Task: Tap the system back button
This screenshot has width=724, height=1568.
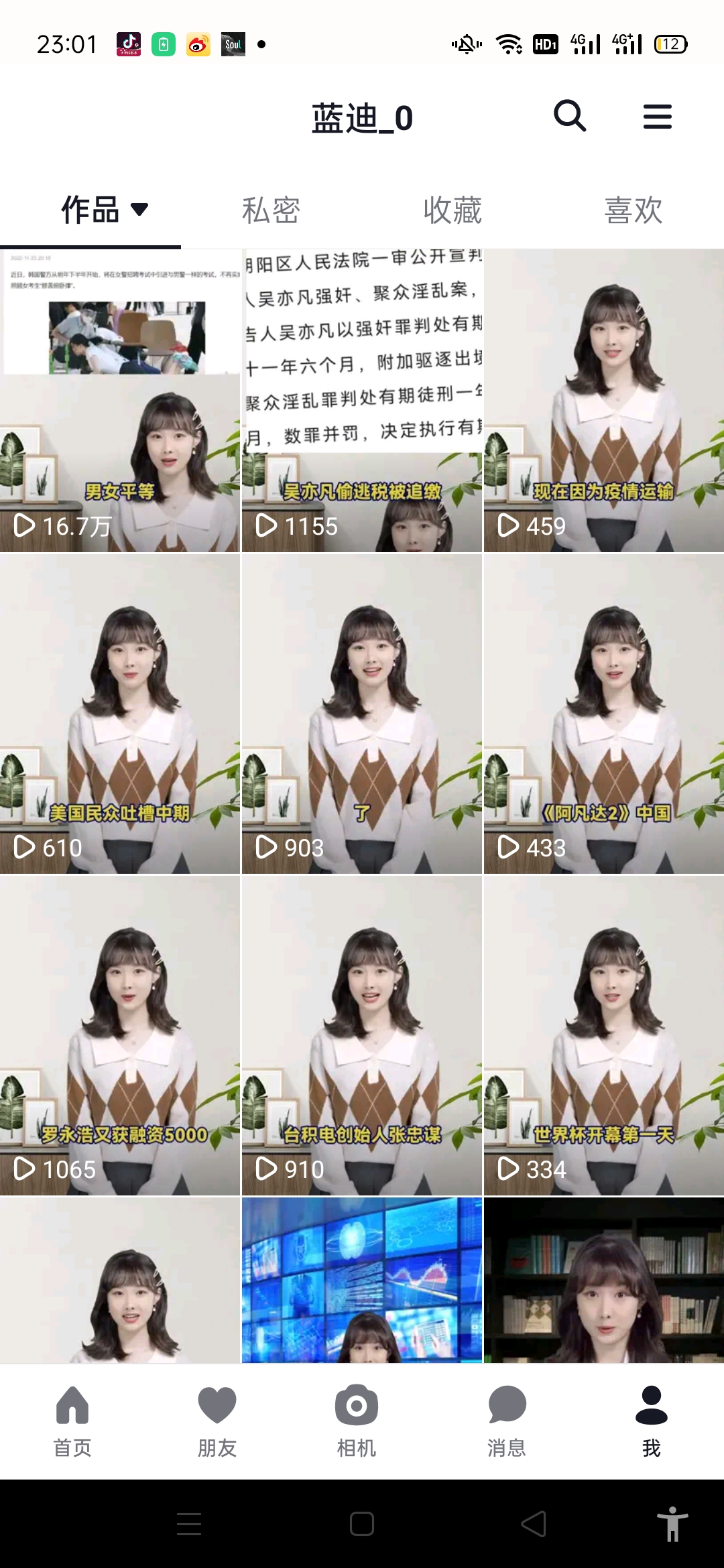Action: [x=534, y=1524]
